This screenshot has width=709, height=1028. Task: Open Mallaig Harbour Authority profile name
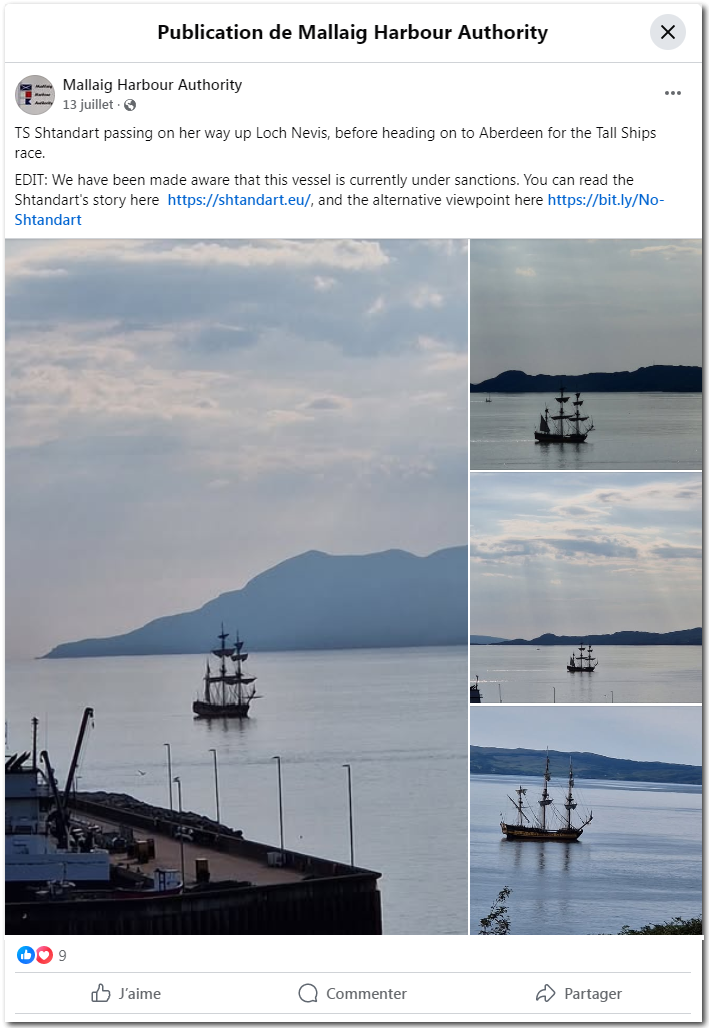(x=152, y=85)
